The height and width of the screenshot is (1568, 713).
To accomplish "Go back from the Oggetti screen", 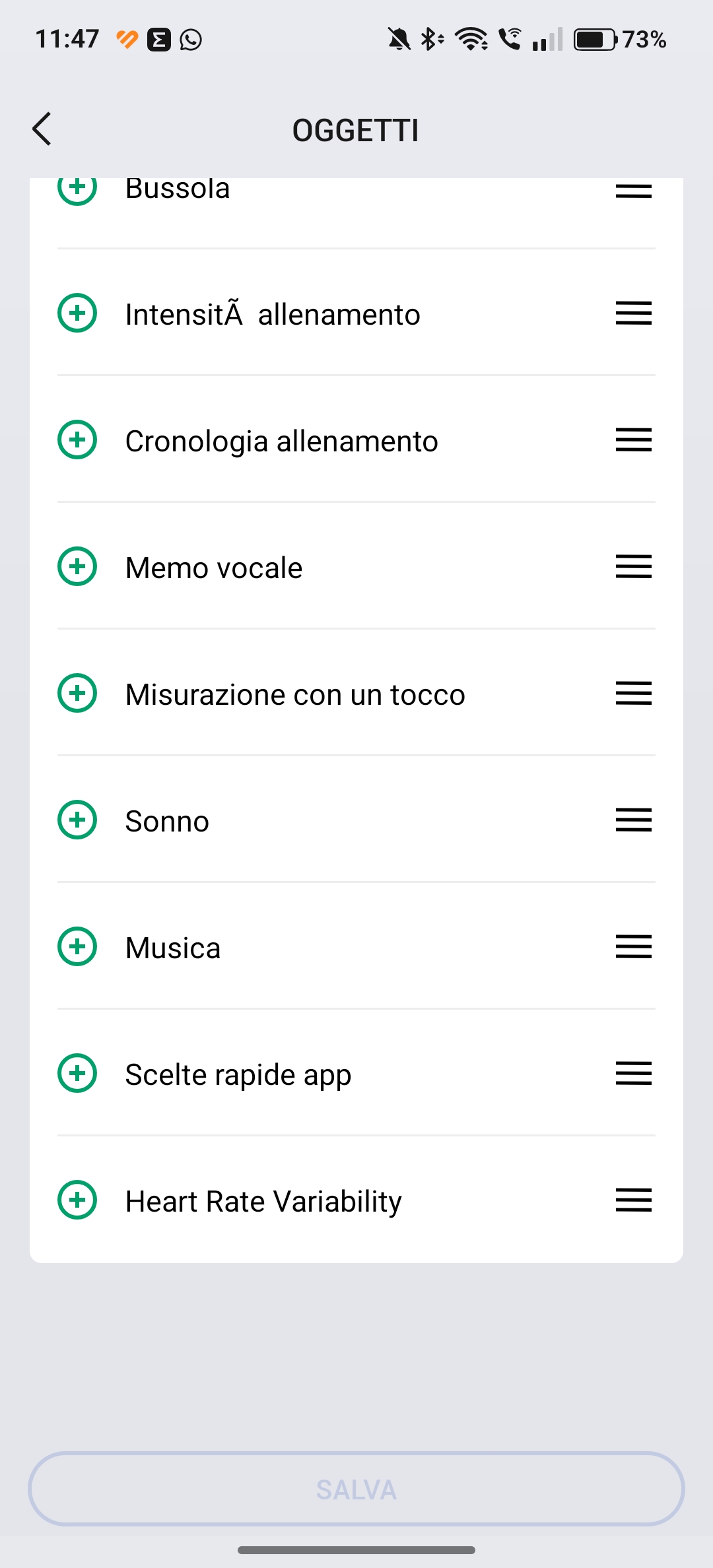I will coord(42,129).
